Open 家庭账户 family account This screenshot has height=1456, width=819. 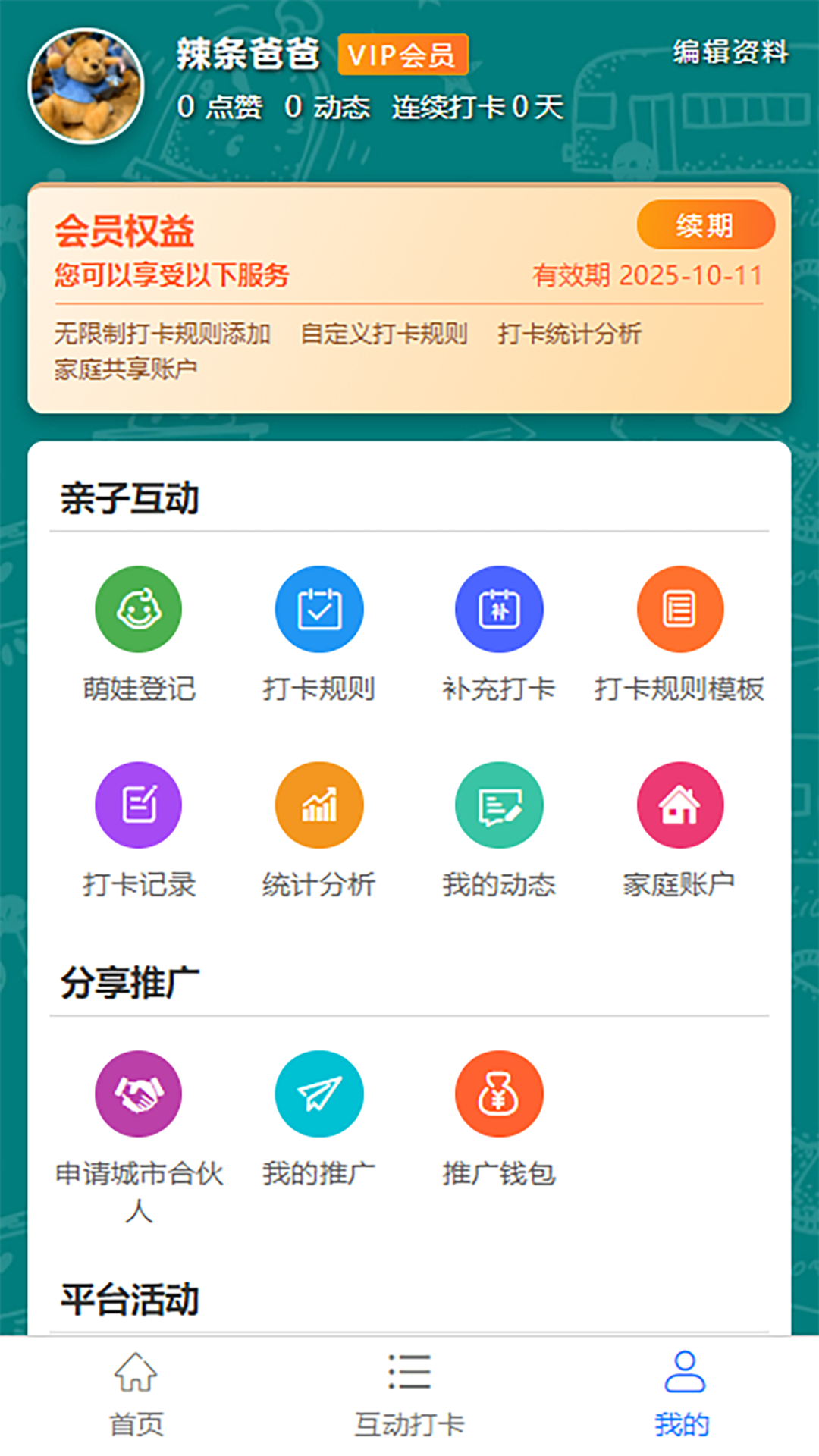(679, 805)
